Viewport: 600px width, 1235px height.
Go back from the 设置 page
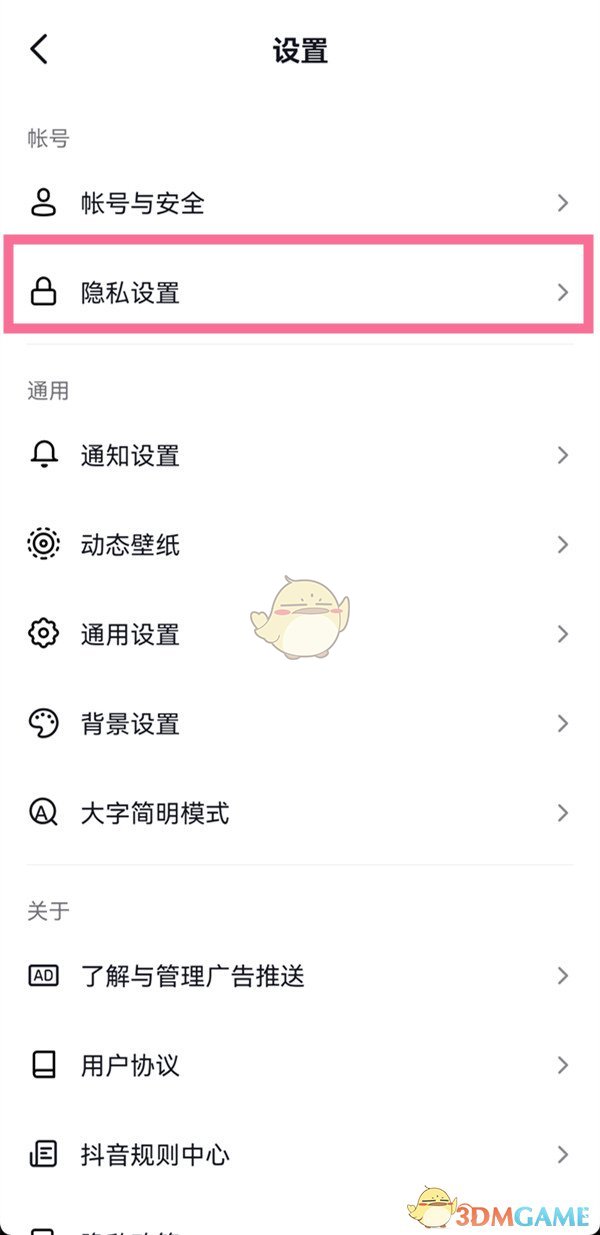pyautogui.click(x=39, y=49)
